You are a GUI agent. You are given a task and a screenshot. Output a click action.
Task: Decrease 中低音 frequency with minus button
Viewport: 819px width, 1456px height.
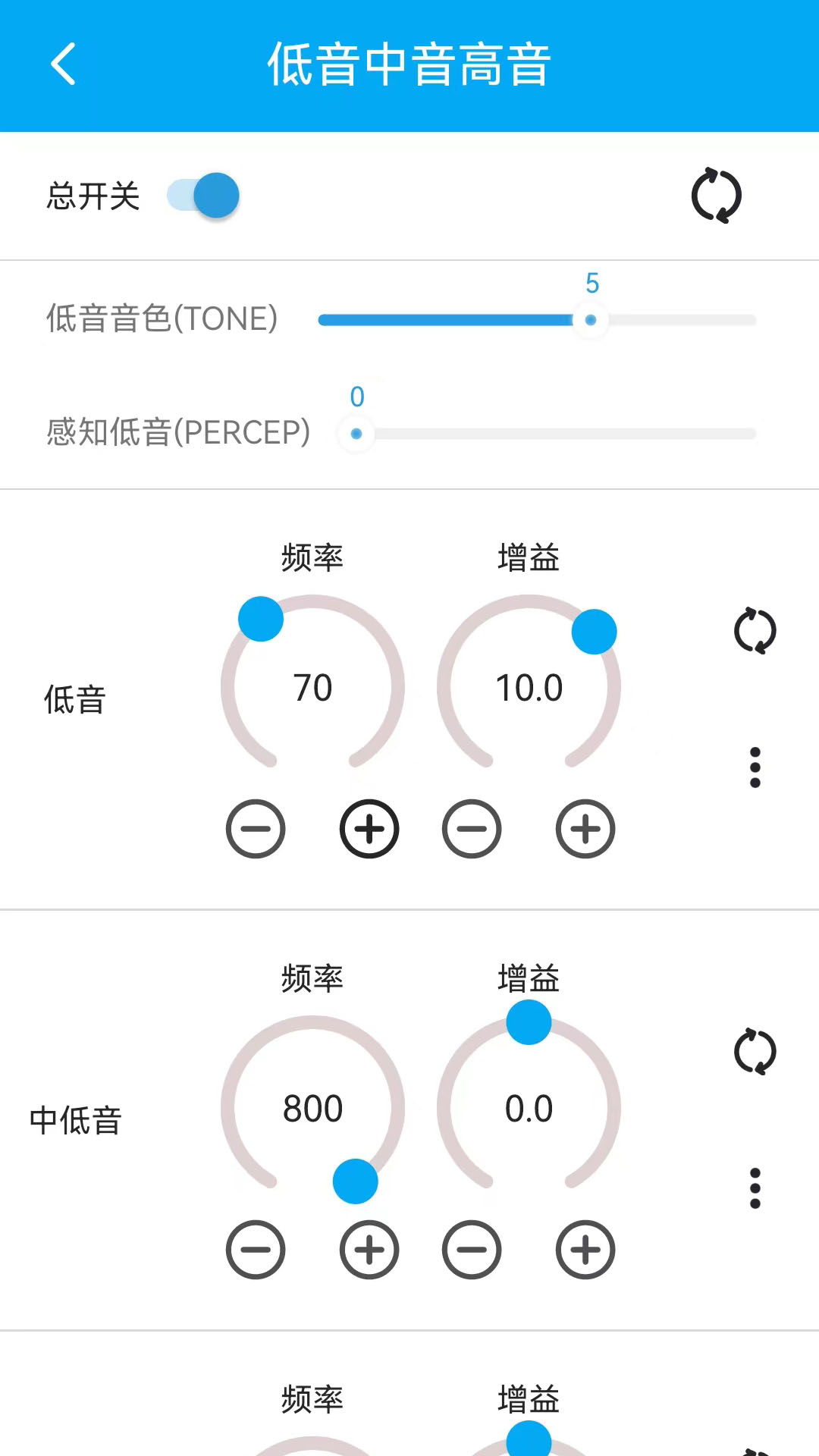(x=256, y=1250)
